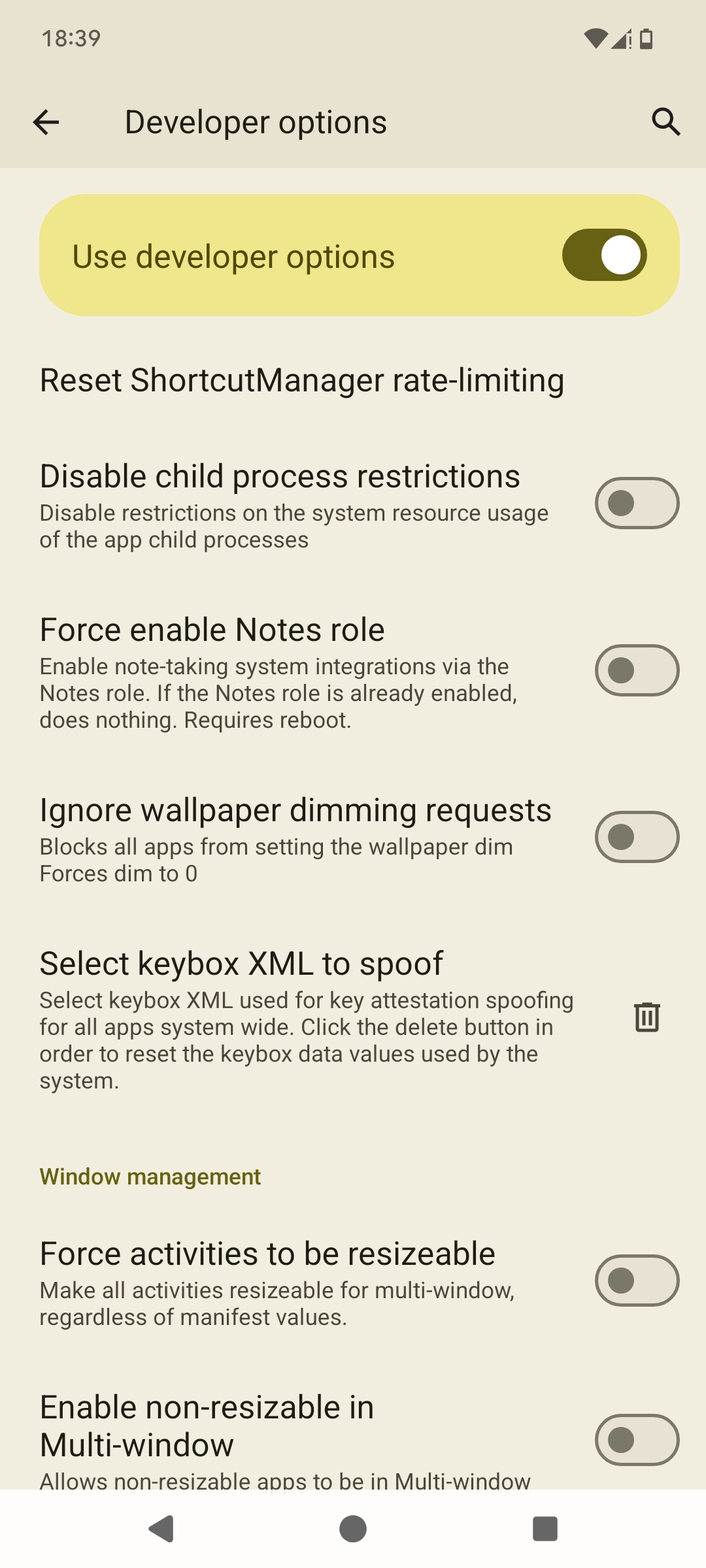
Task: Toggle Enable non-resizable in Multi-window
Action: (637, 1440)
